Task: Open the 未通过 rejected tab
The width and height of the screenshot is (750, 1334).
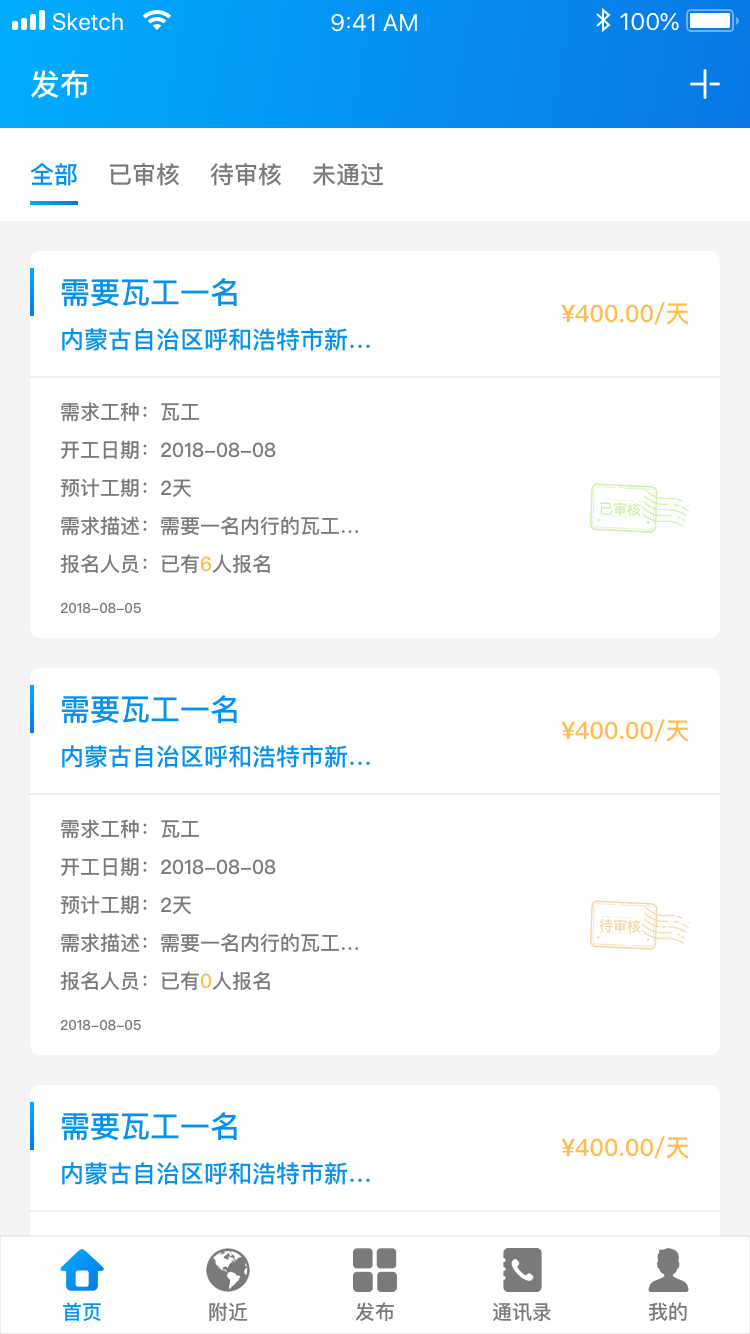Action: [x=347, y=175]
